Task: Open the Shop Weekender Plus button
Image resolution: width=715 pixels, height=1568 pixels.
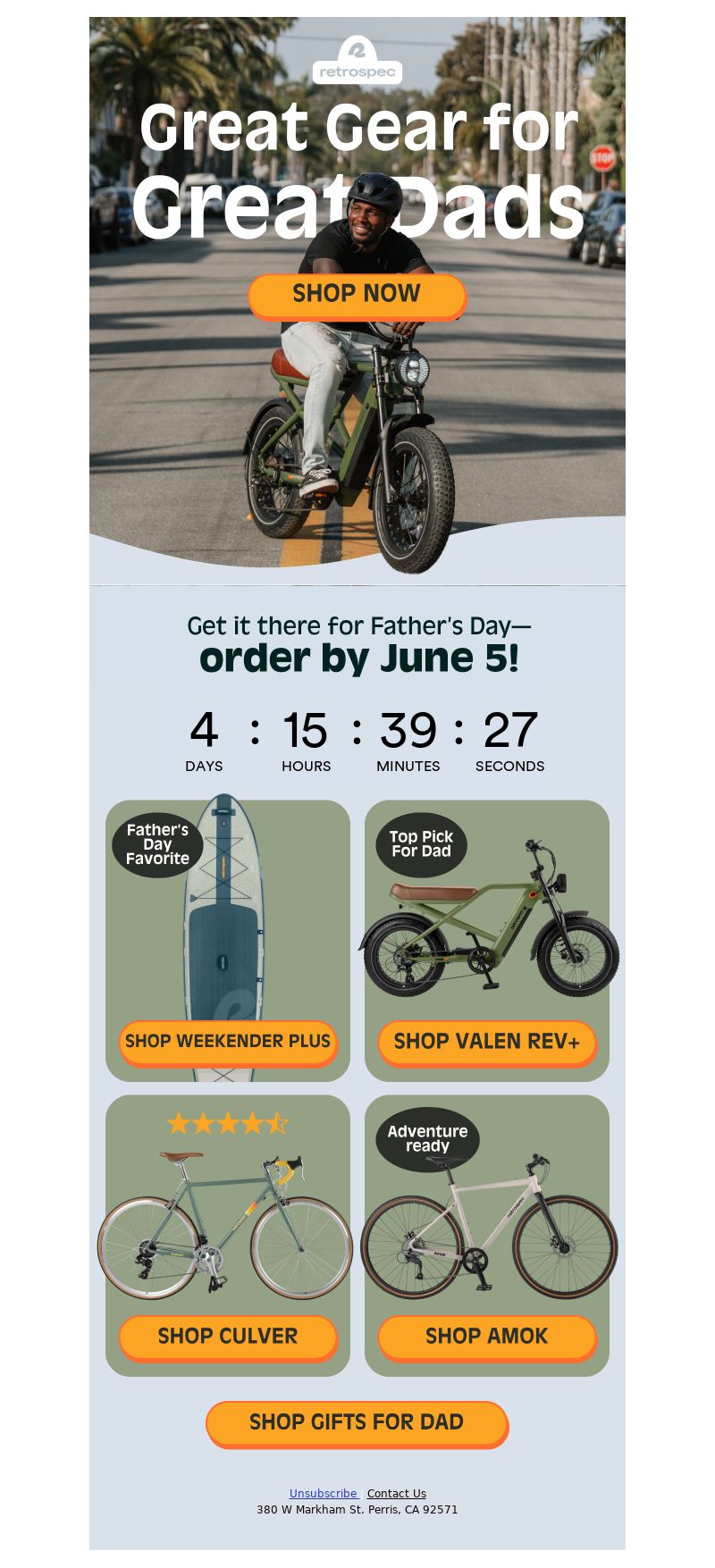Action: (x=228, y=1042)
